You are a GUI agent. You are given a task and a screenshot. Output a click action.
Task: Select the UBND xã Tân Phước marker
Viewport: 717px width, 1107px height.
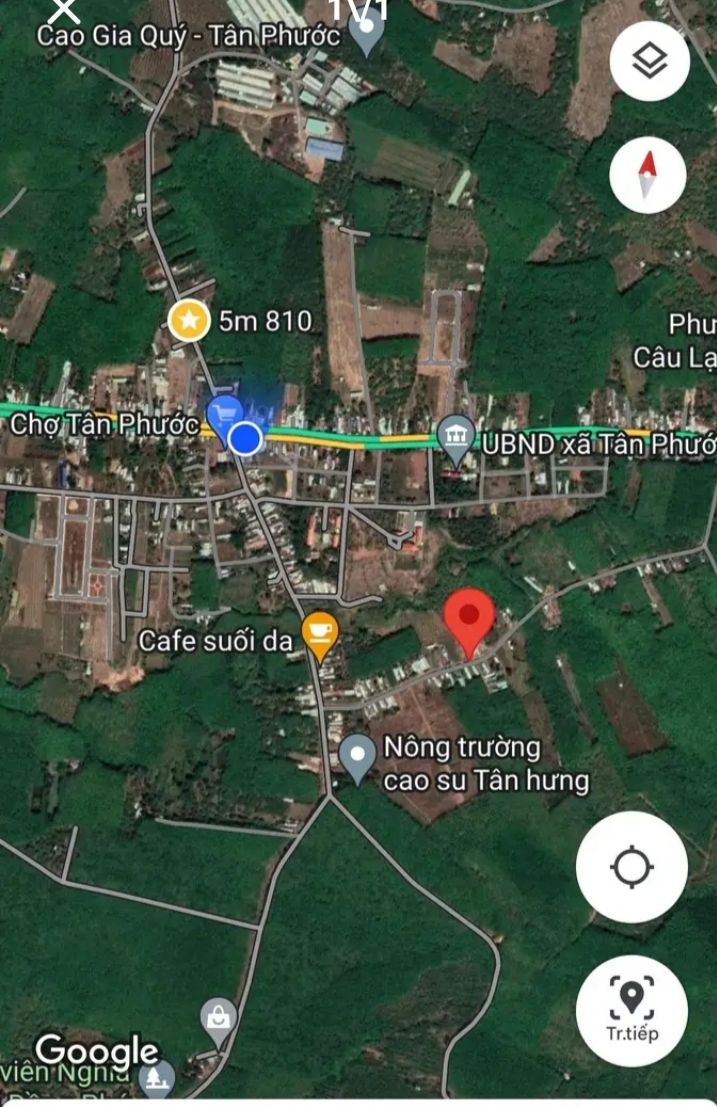(x=457, y=439)
